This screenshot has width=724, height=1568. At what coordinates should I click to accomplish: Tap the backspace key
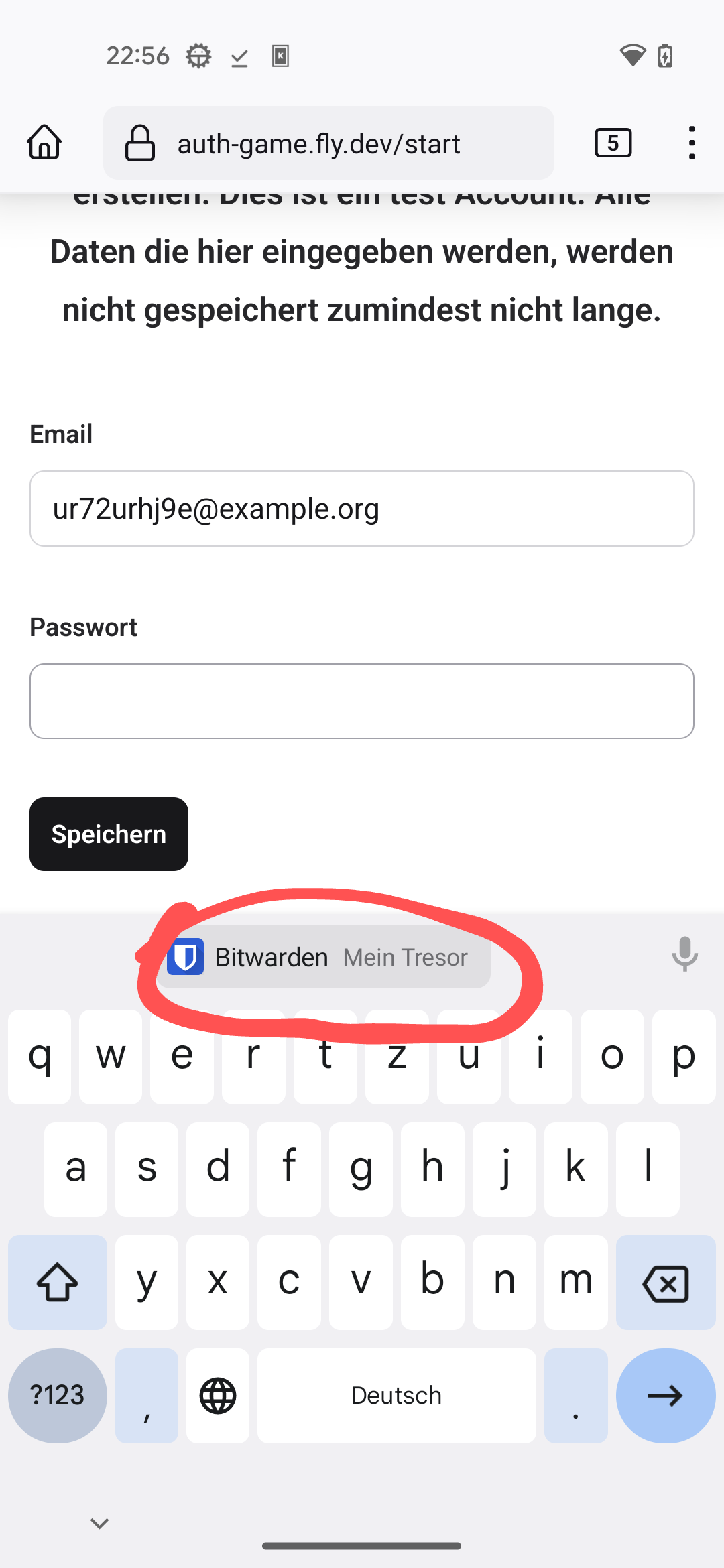coord(666,1283)
